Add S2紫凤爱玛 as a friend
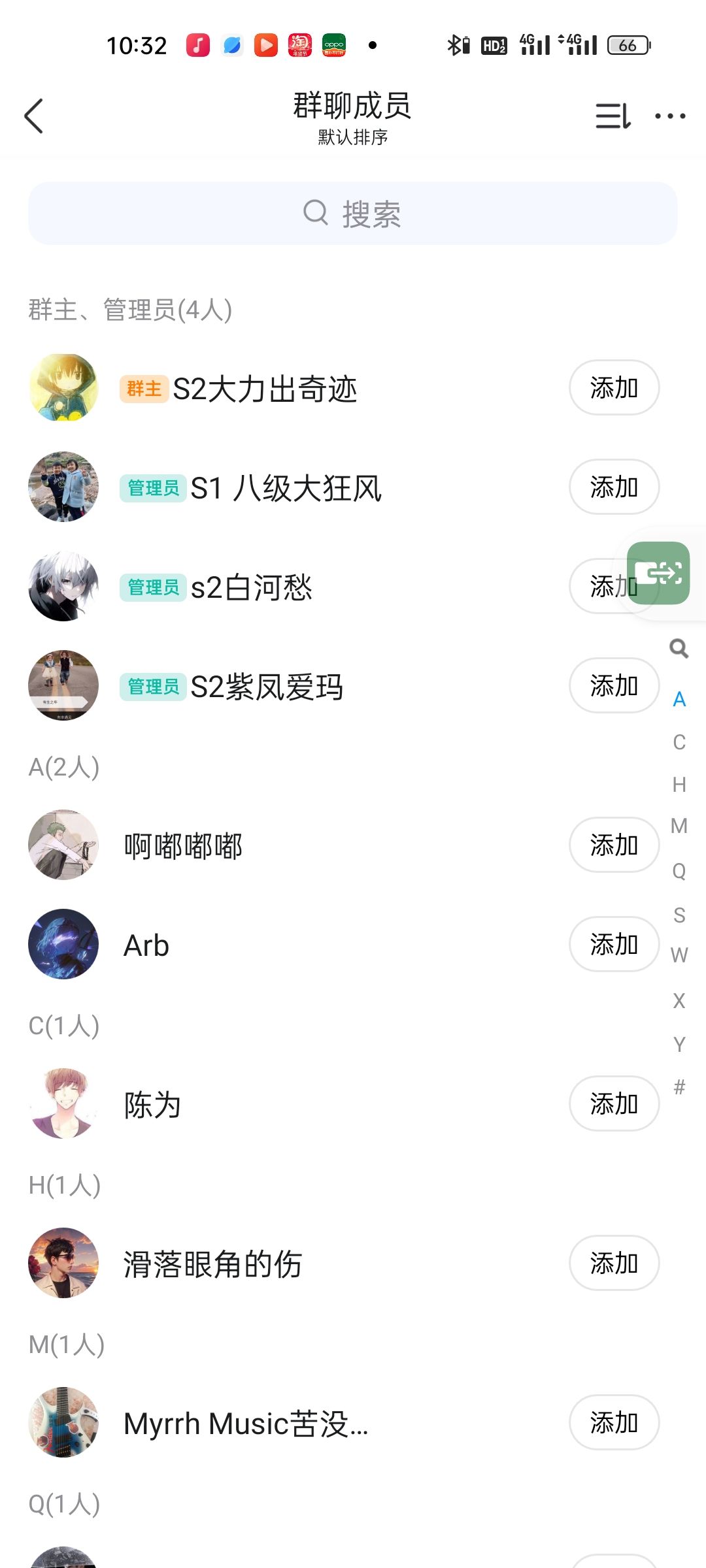Image resolution: width=706 pixels, height=1568 pixels. [614, 686]
